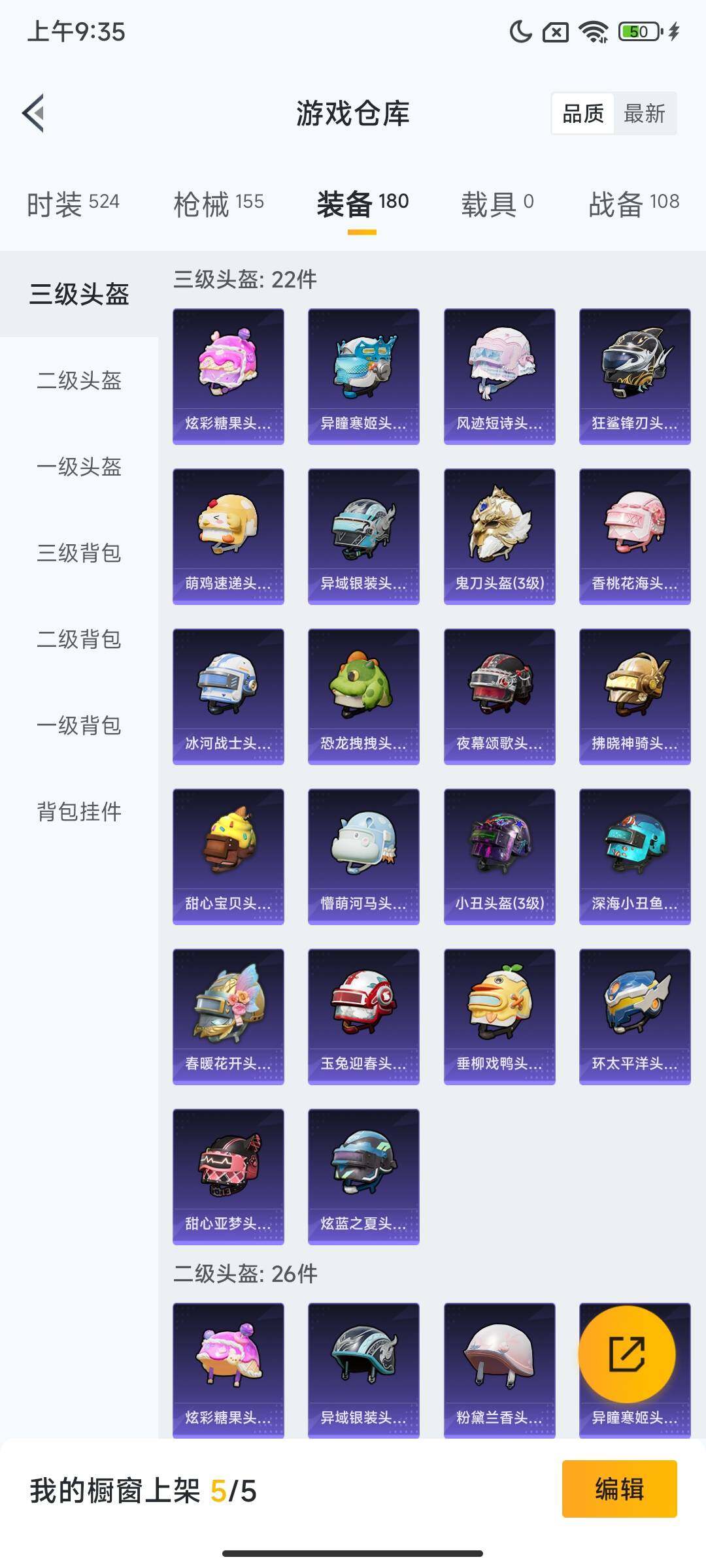Open the 粉黛兰香 level-2 helmet

pyautogui.click(x=499, y=1369)
